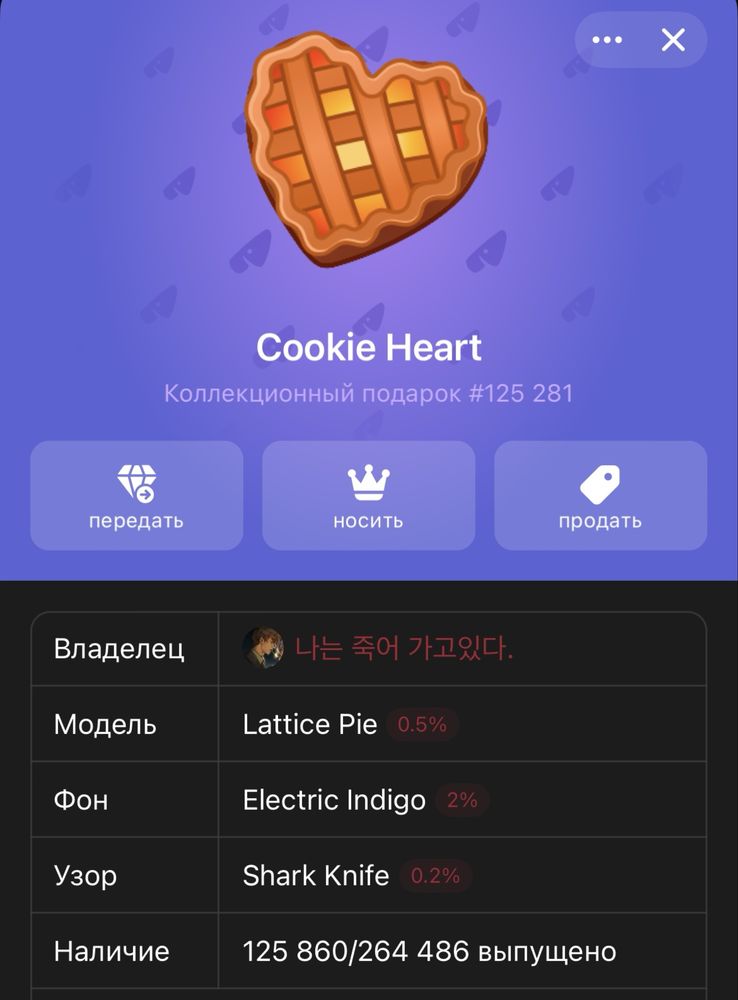738x1000 pixels.
Task: Tap the 0.5% rarity badge for Lattice Pie
Action: pyautogui.click(x=422, y=725)
